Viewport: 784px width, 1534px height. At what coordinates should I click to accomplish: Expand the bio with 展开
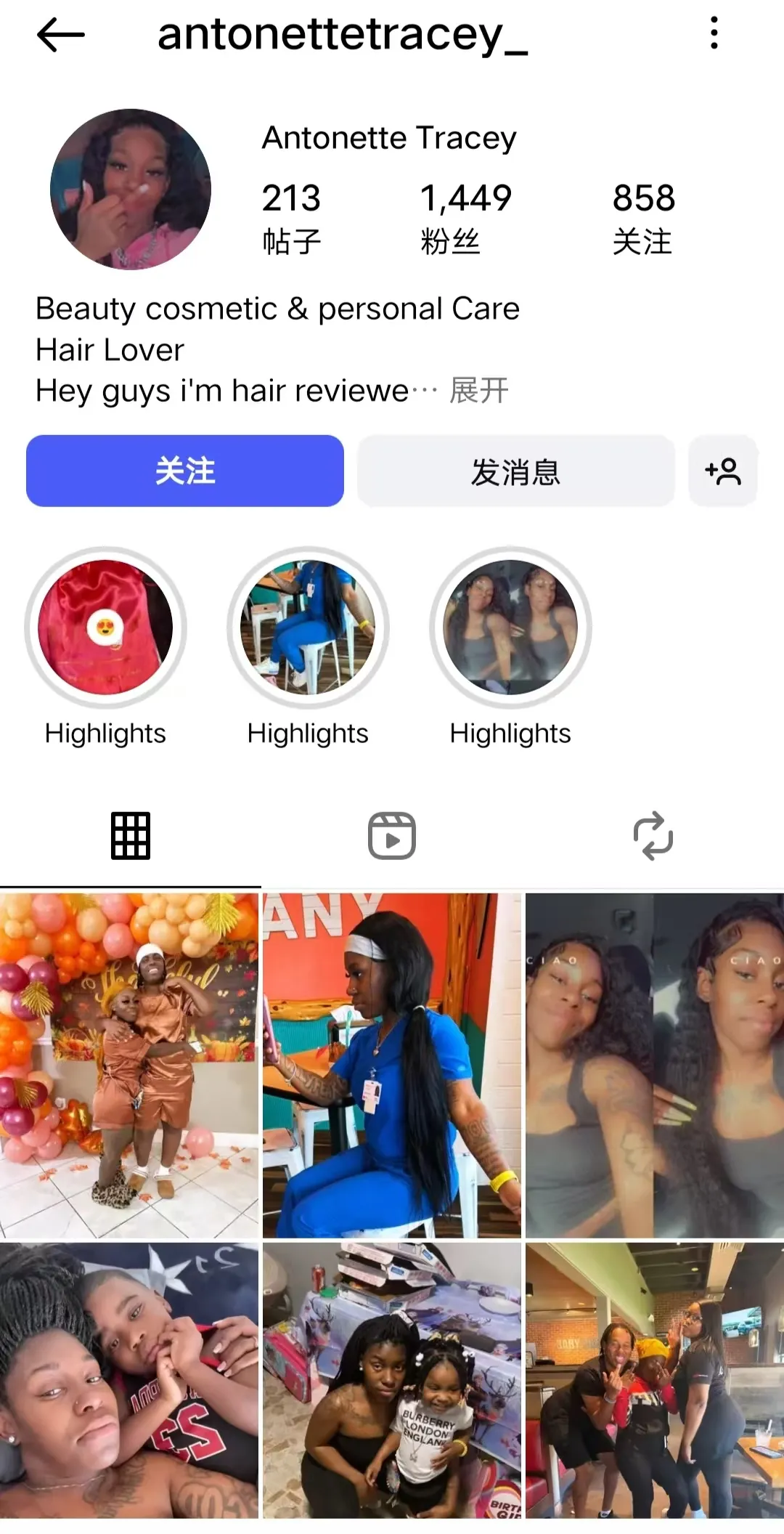pos(479,391)
